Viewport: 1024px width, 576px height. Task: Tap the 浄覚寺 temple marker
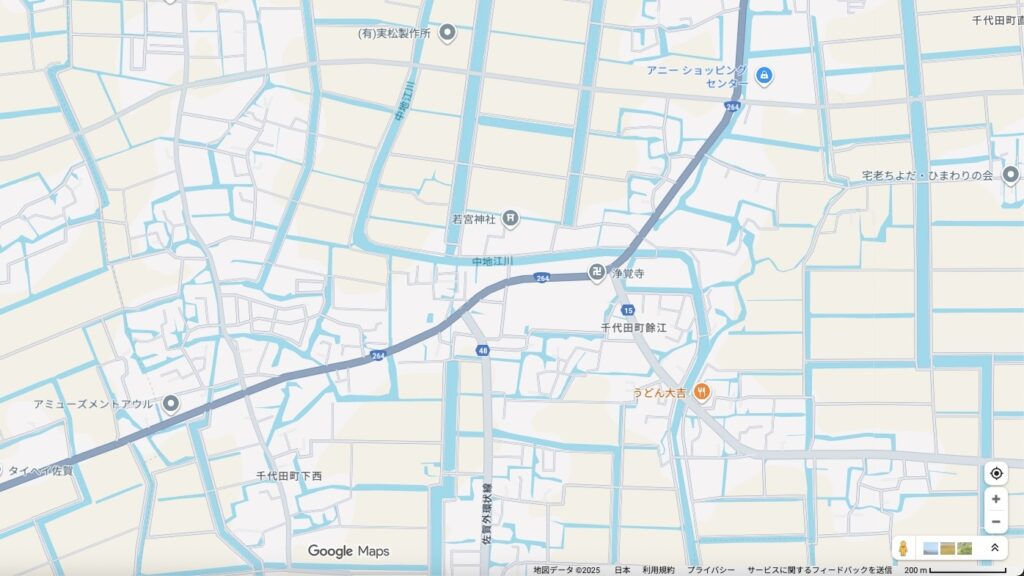click(x=597, y=270)
